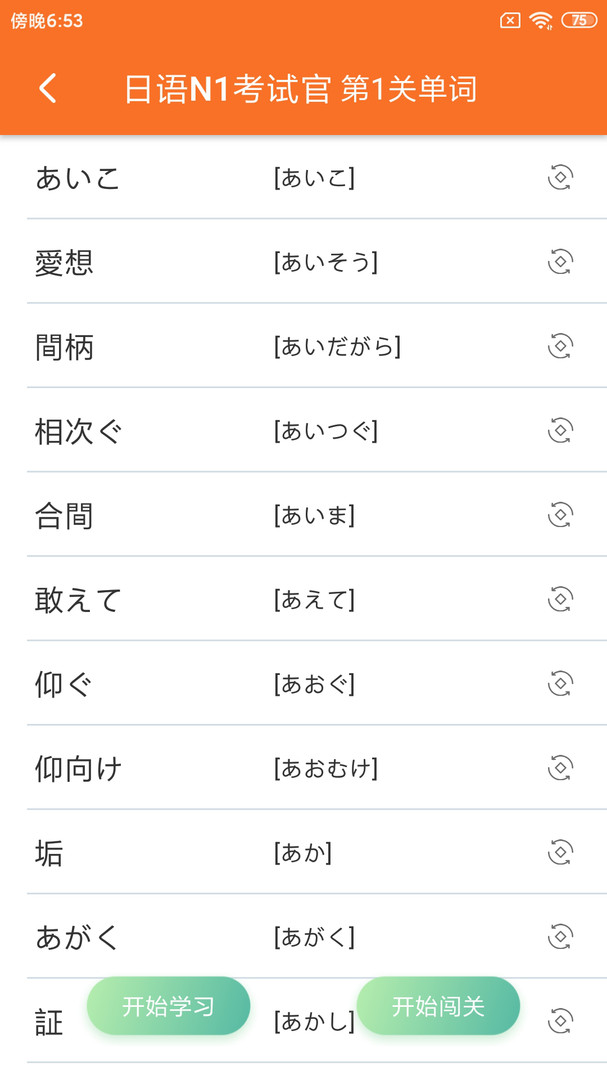Select the word row 間柄

coord(317,346)
